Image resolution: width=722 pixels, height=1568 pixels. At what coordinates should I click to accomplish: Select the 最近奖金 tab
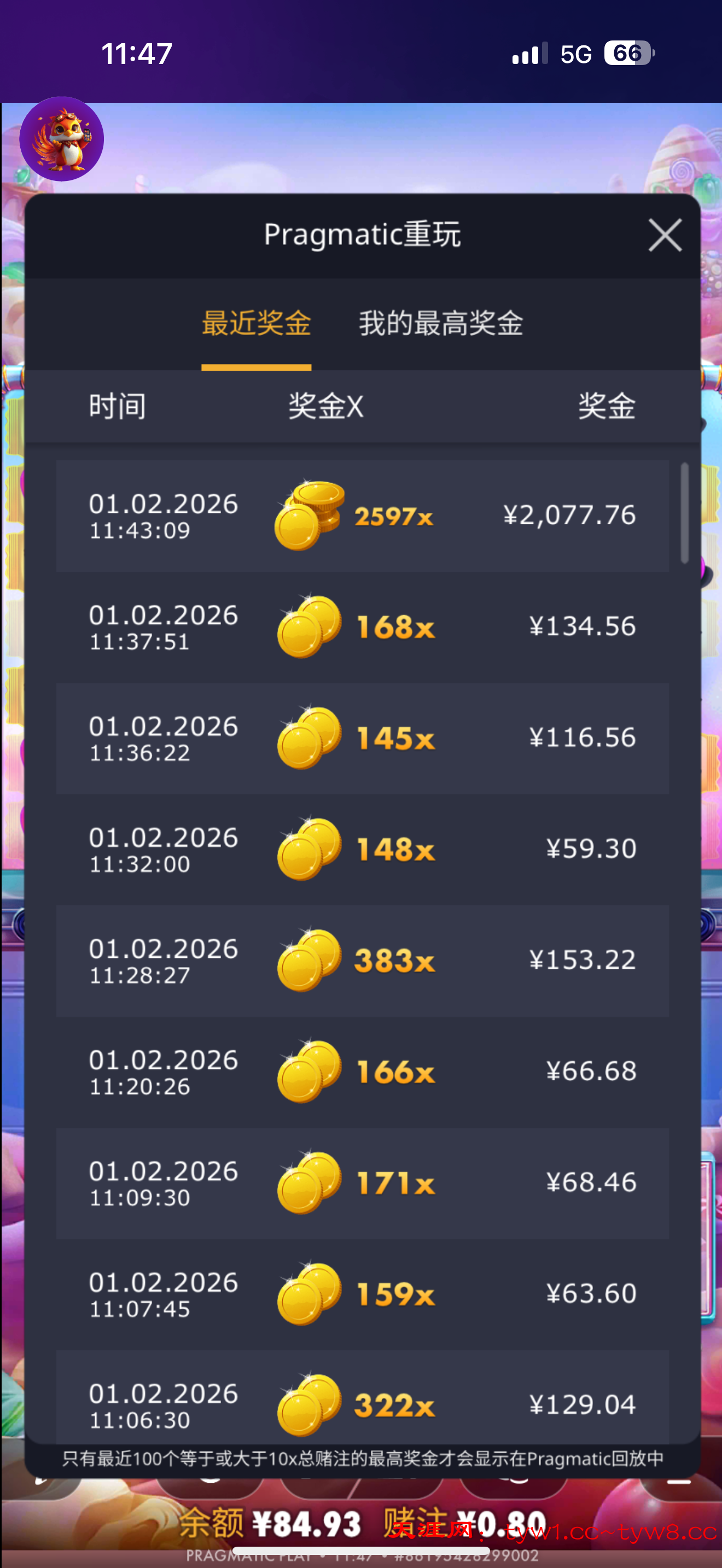[257, 323]
